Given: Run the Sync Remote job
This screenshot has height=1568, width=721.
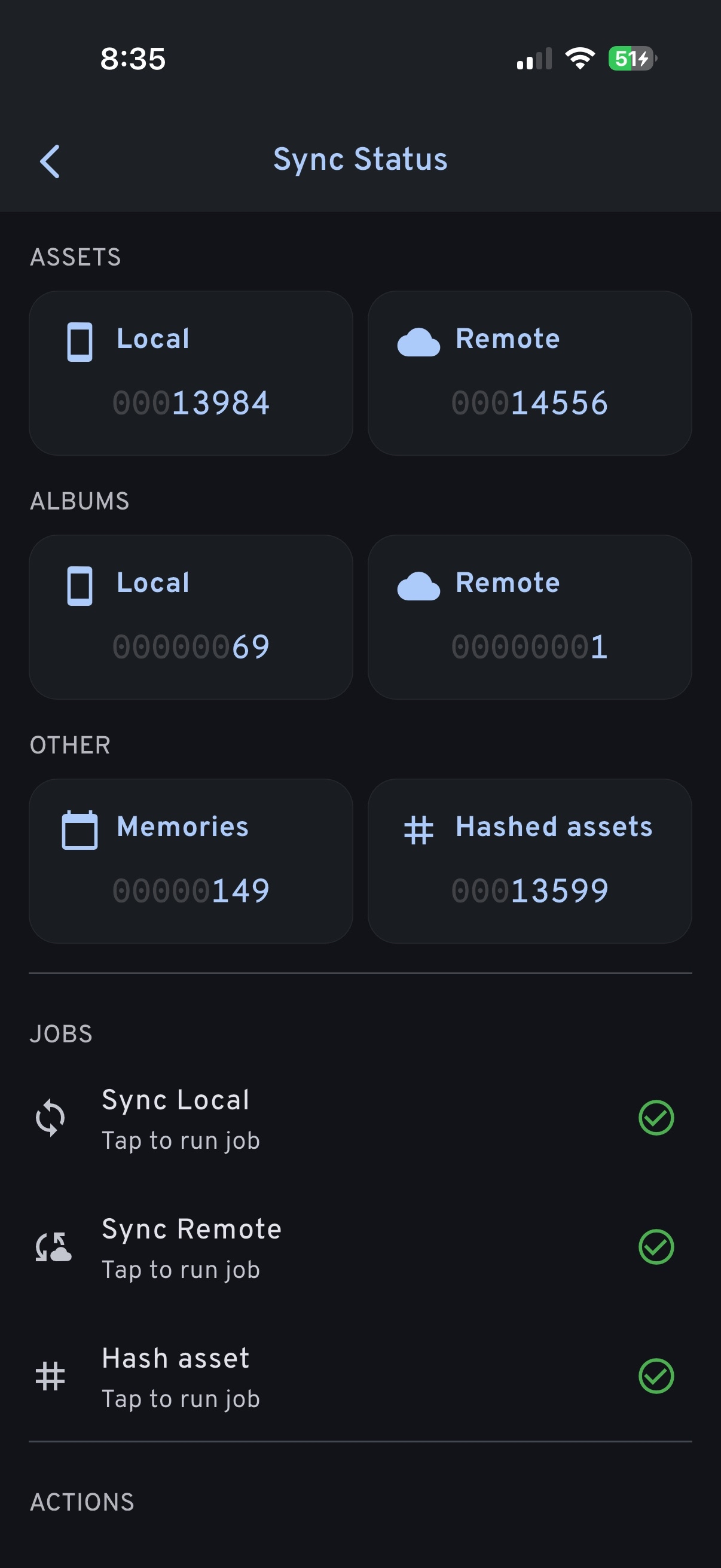Looking at the screenshot, I should (x=191, y=1248).
